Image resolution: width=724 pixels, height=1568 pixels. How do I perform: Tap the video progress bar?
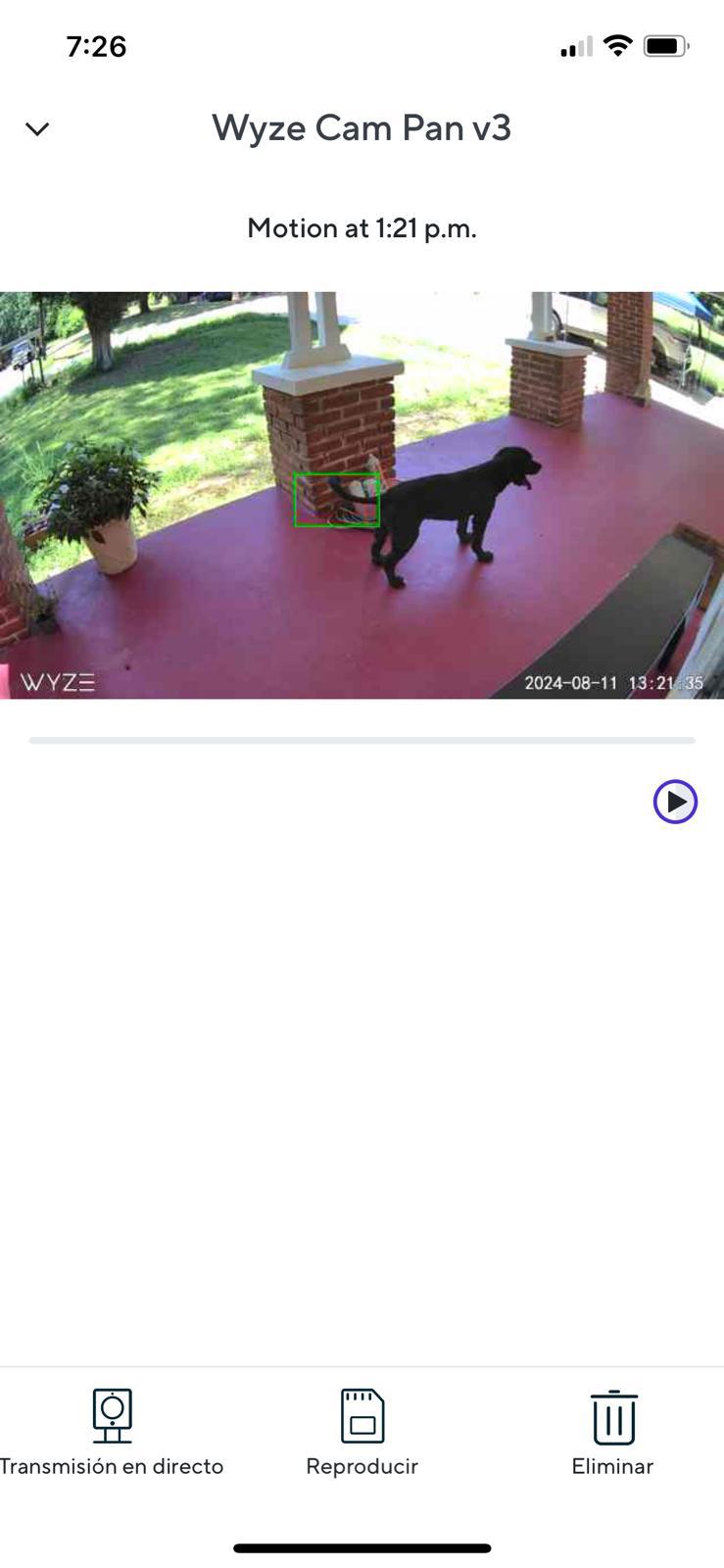[362, 740]
